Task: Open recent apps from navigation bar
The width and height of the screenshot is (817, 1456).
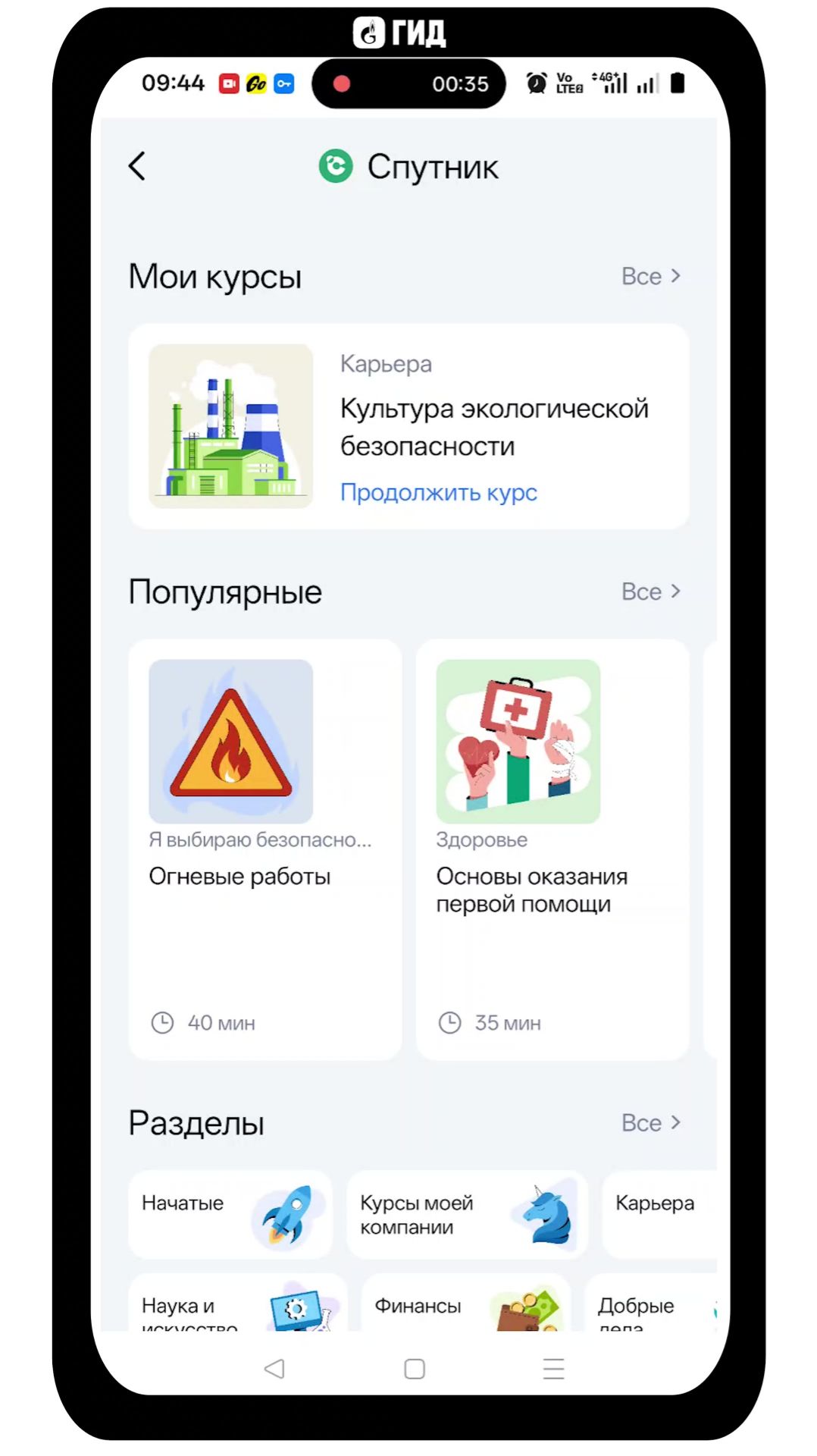Action: click(x=554, y=1369)
